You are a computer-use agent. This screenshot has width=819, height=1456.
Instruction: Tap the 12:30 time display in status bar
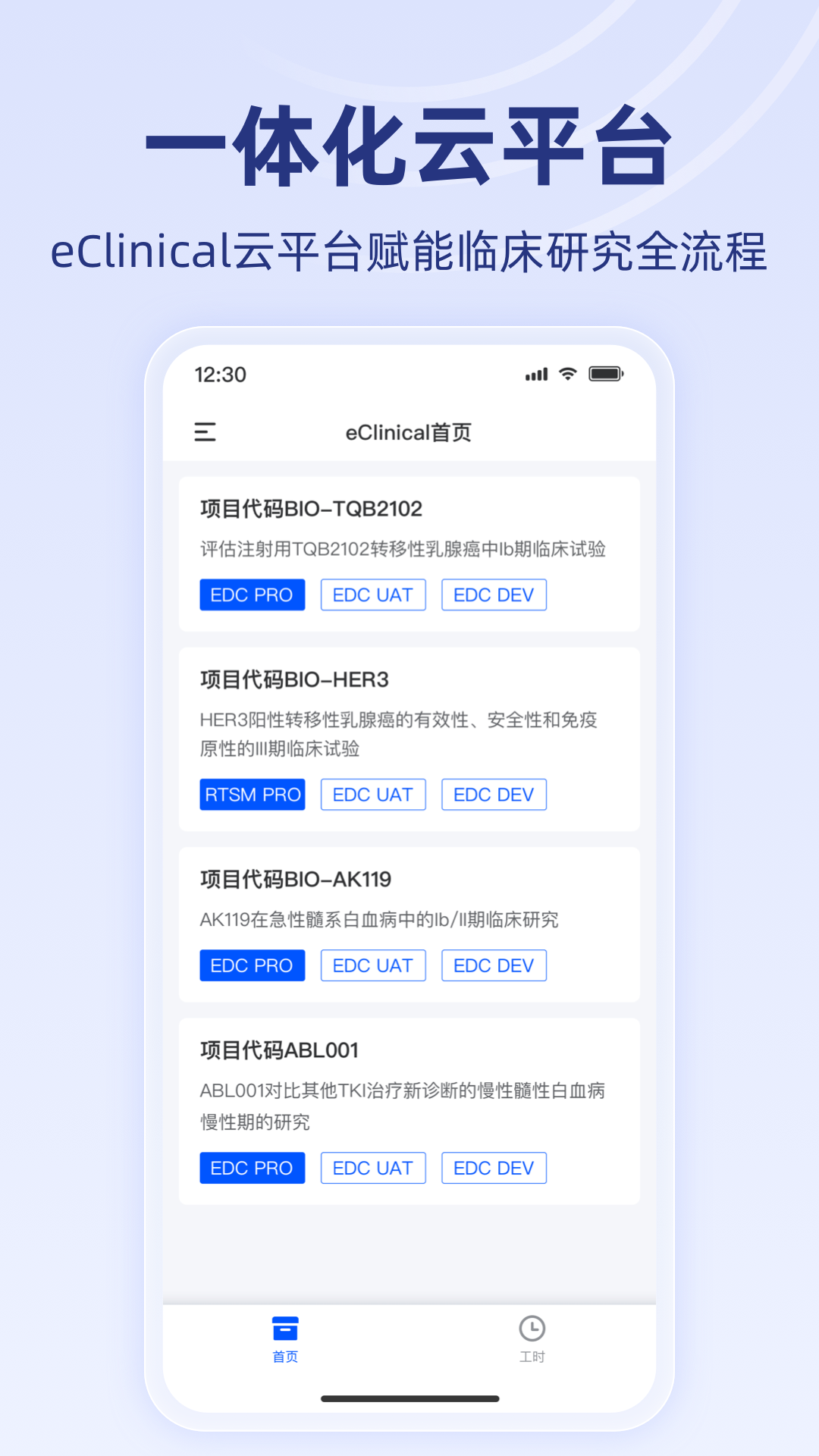point(219,373)
